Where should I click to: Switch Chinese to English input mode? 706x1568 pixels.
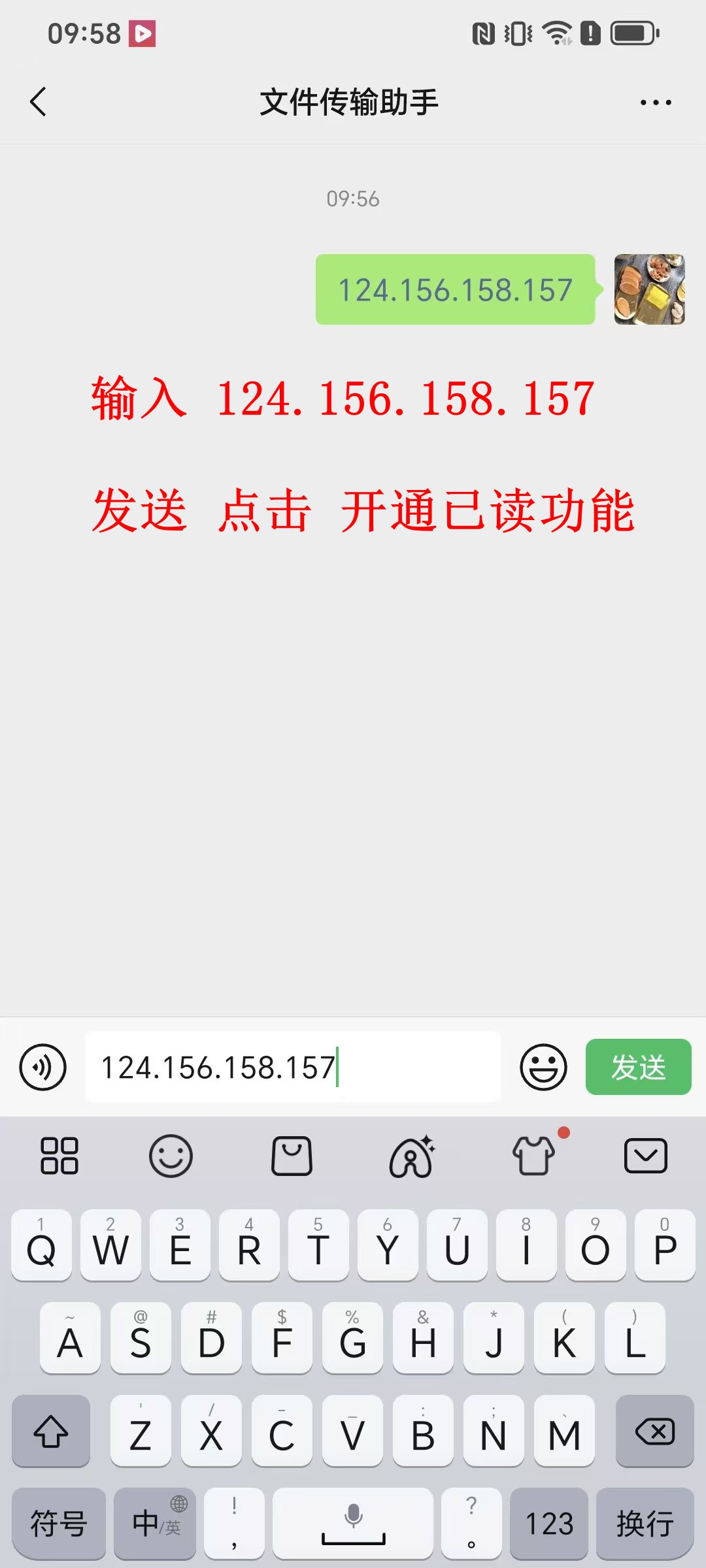click(154, 1523)
